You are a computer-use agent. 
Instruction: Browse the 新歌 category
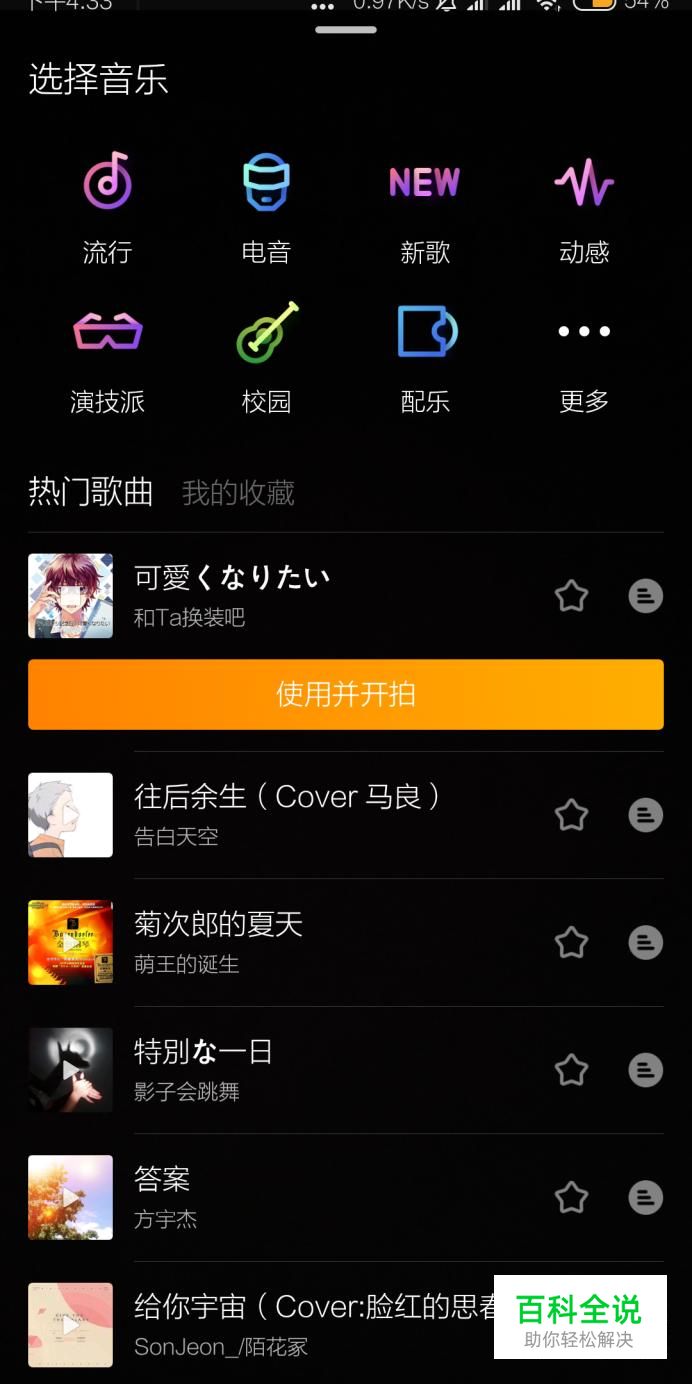point(425,208)
